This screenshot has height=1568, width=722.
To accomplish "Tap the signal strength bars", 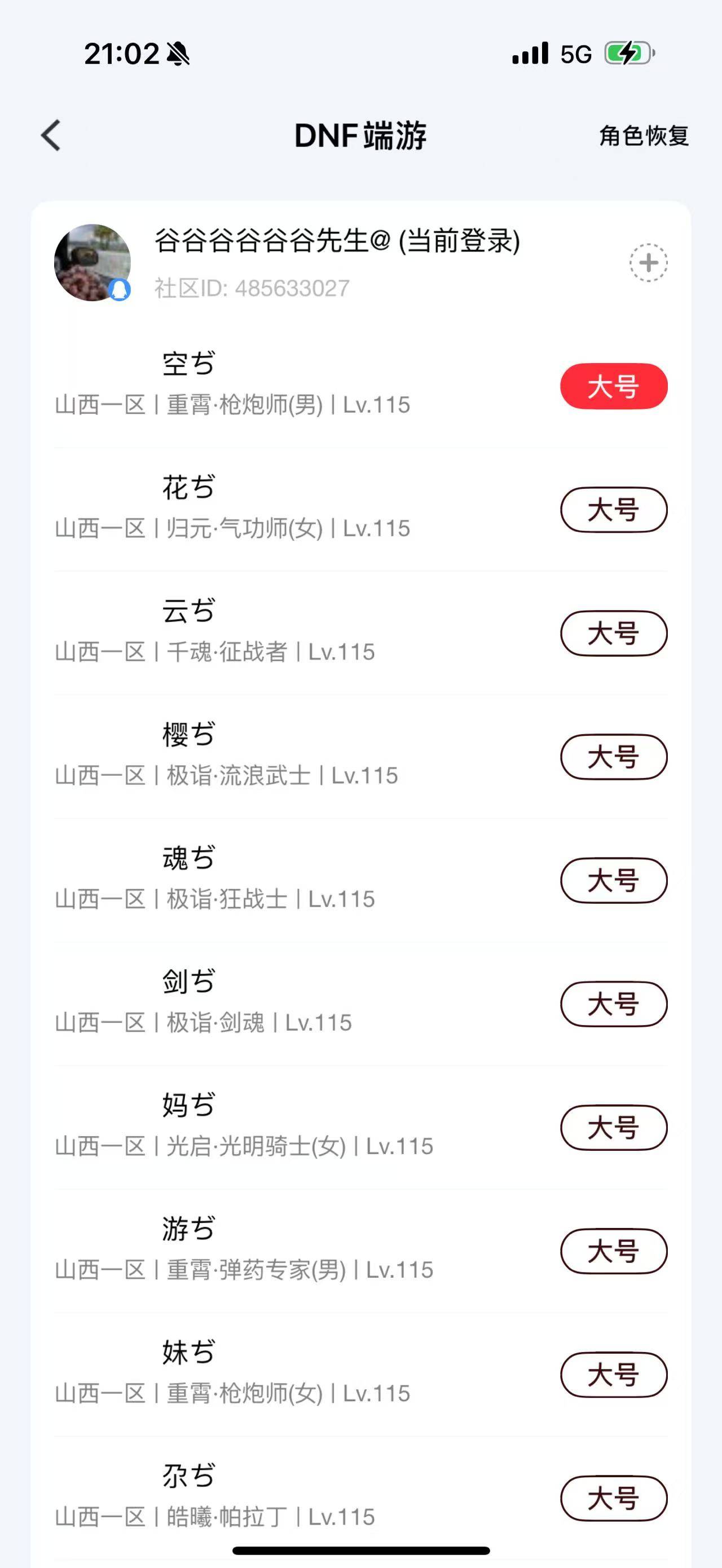I will (x=530, y=54).
